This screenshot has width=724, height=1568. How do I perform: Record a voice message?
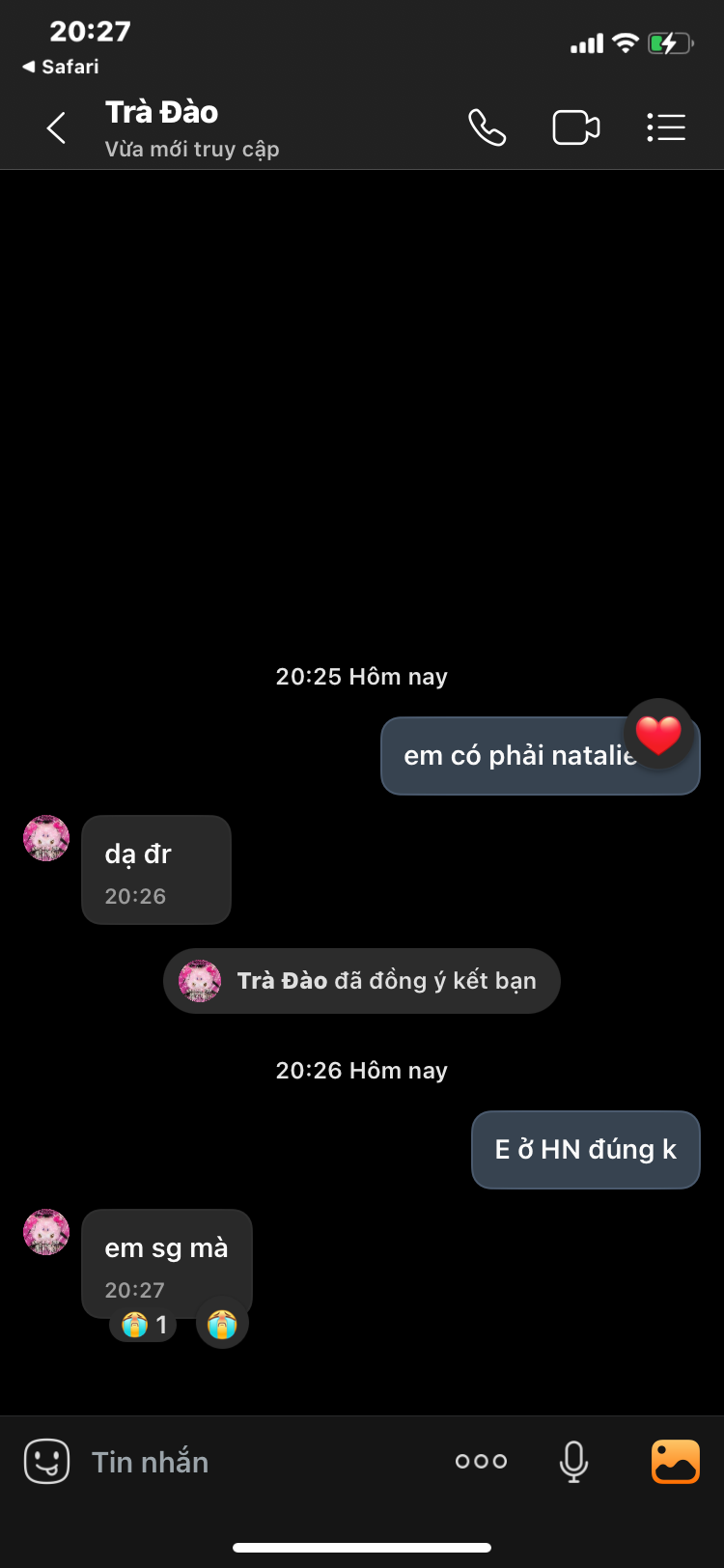[x=573, y=1462]
